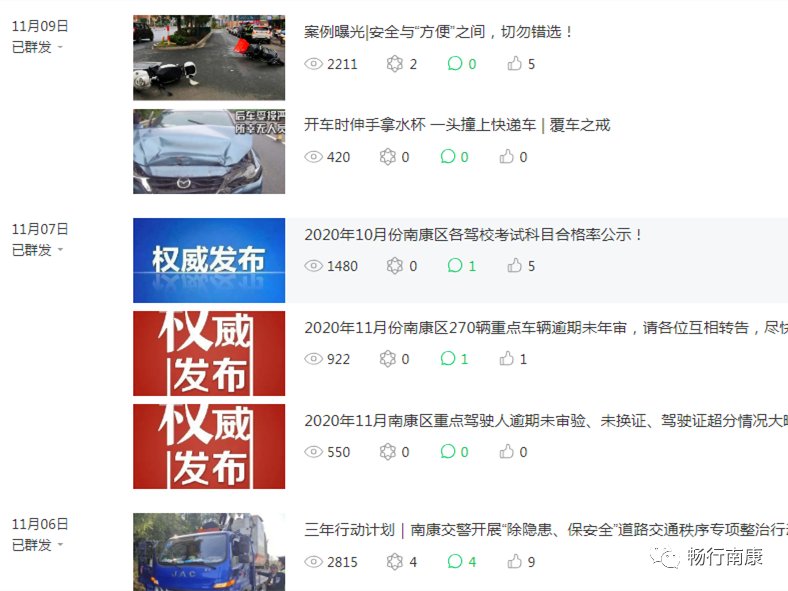Open article 案例曝光 安全与"方便"之间
The image size is (788, 591).
coord(439,32)
